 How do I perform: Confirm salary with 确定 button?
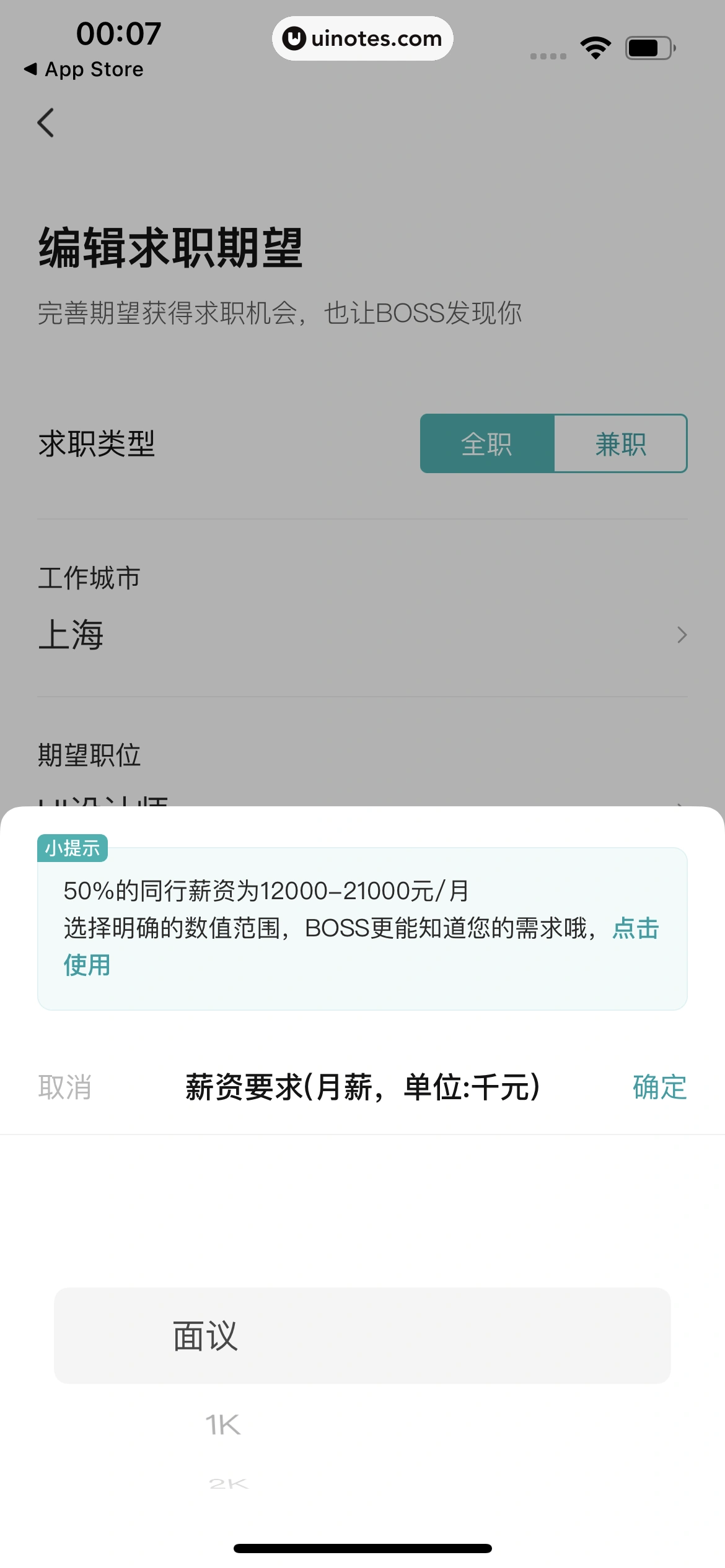[659, 1088]
